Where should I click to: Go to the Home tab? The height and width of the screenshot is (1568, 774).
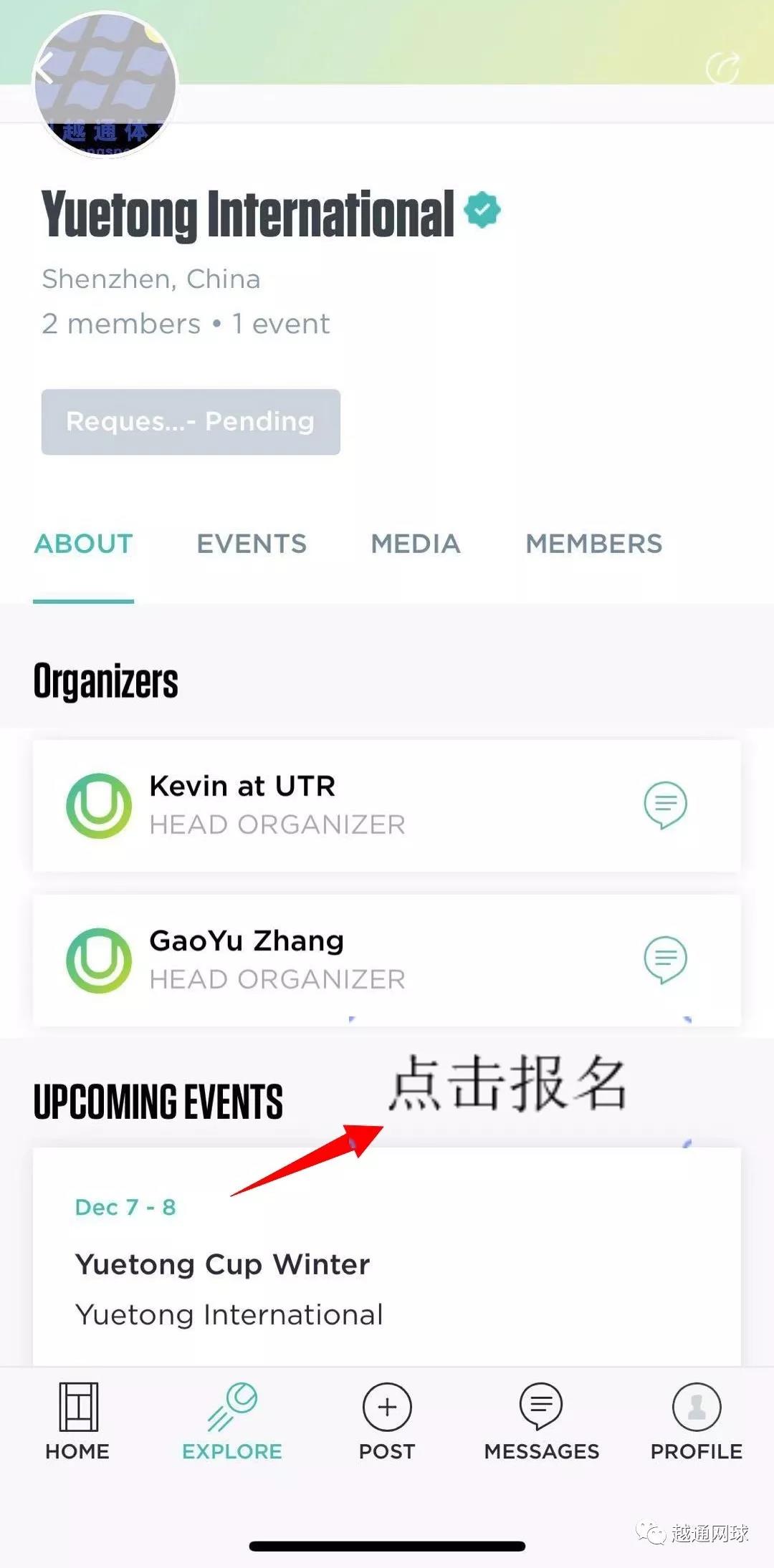pyautogui.click(x=77, y=1421)
